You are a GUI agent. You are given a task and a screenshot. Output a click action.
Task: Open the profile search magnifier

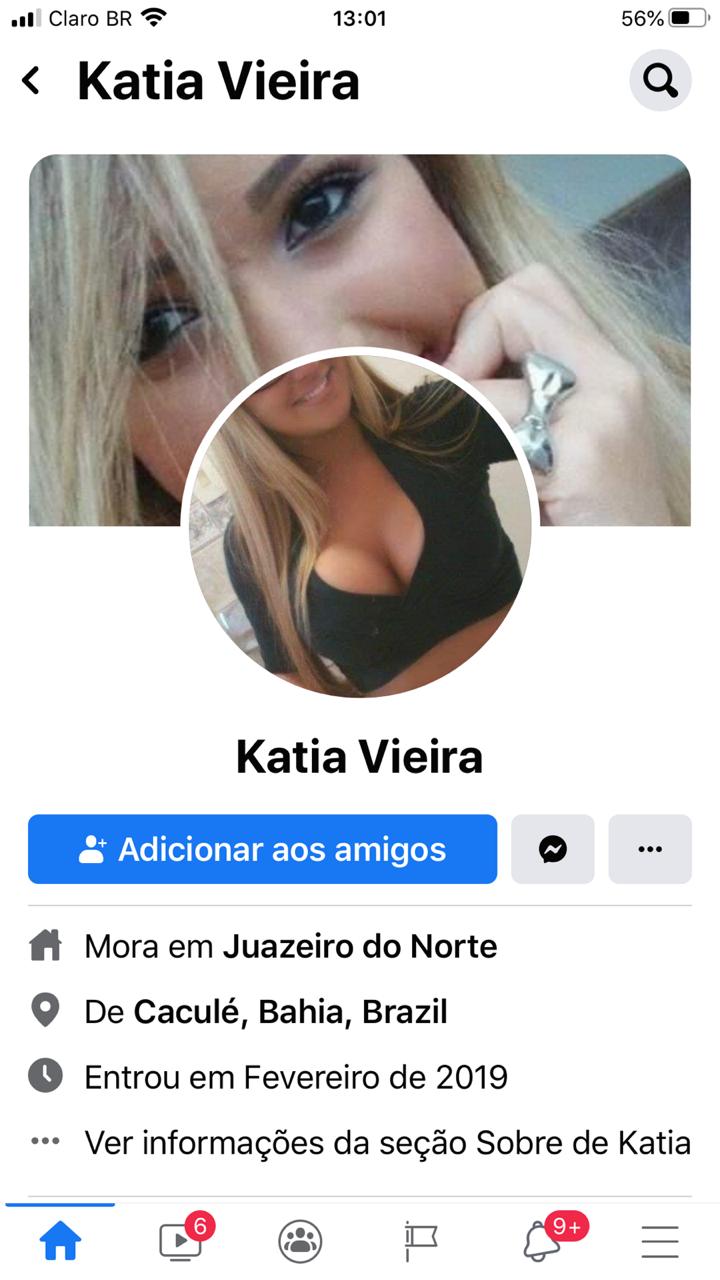[660, 80]
